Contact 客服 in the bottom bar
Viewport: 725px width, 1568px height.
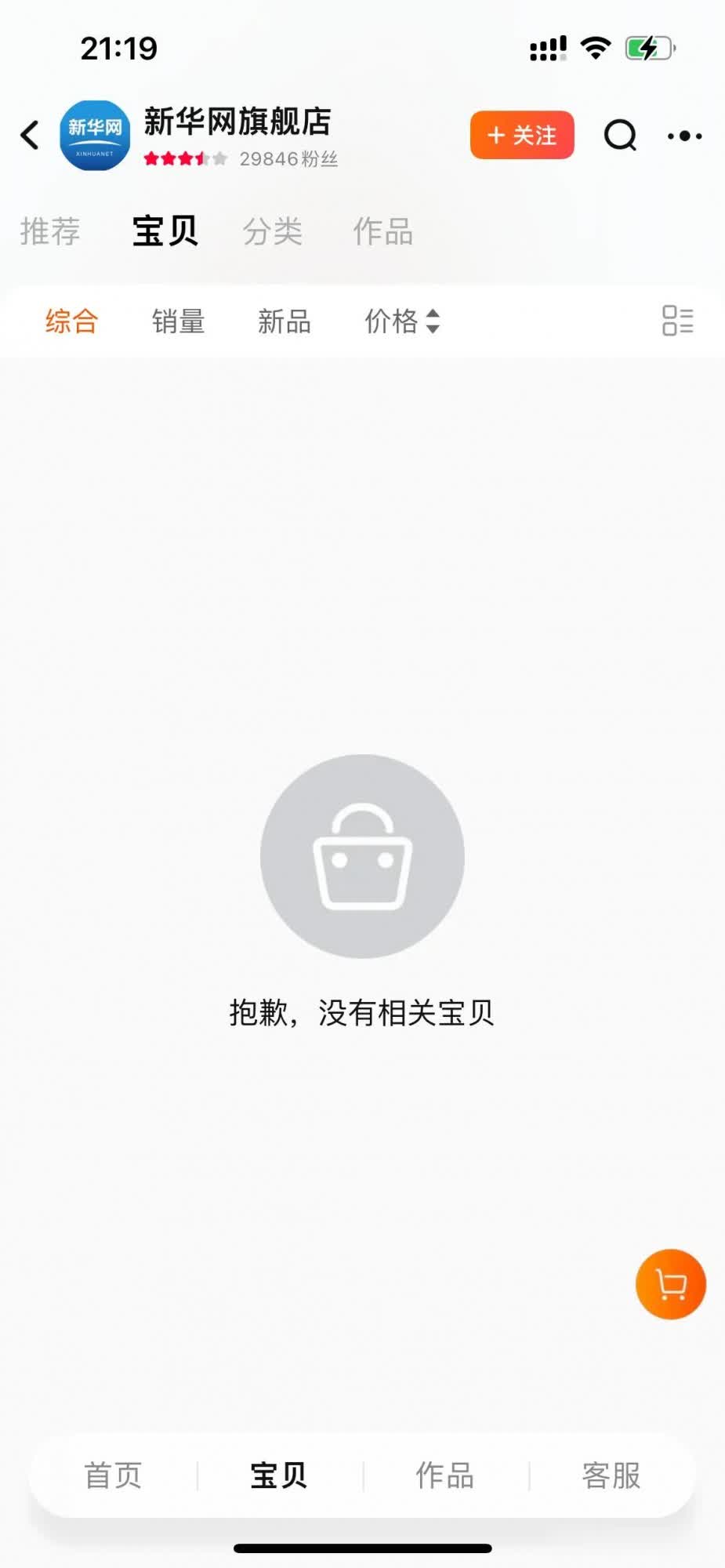[611, 1475]
